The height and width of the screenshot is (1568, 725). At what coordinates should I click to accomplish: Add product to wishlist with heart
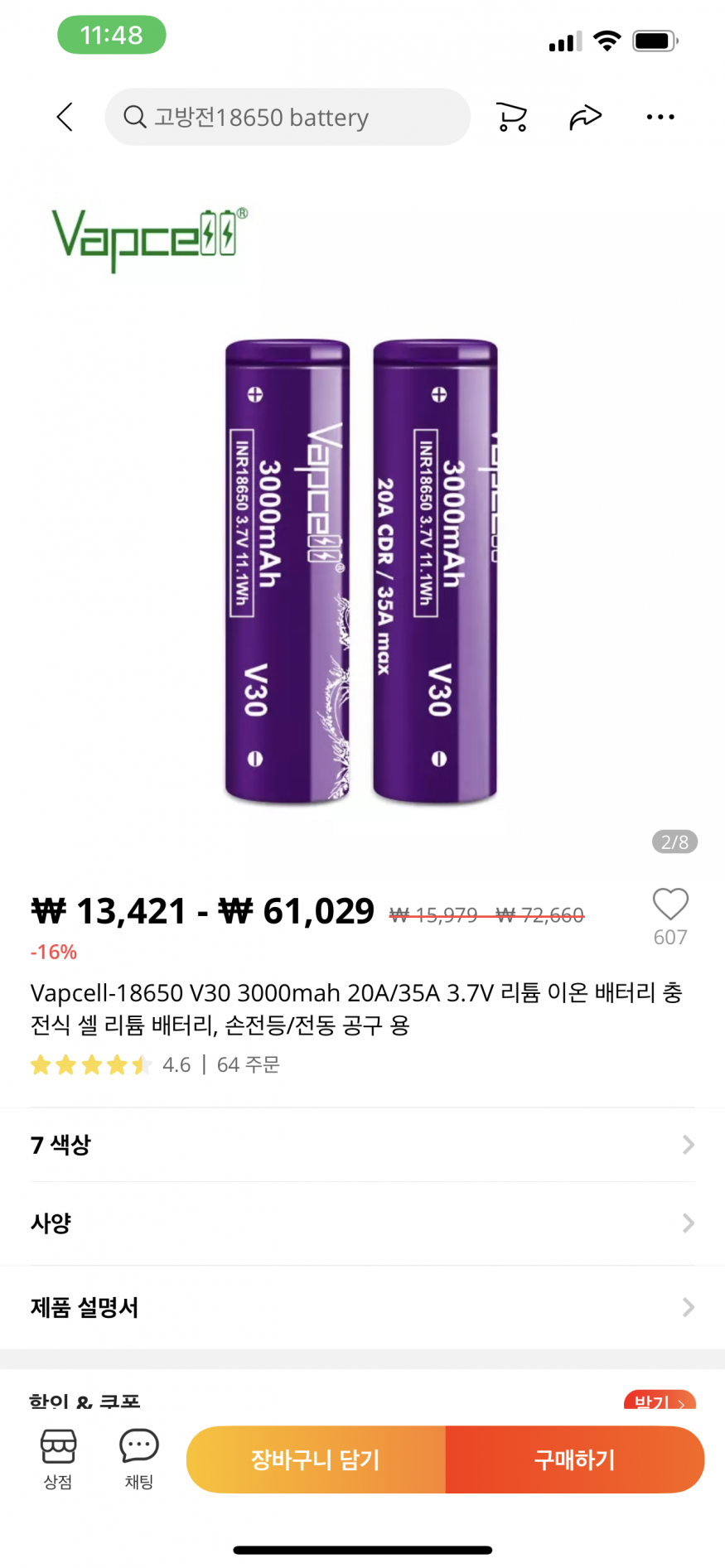coord(670,905)
